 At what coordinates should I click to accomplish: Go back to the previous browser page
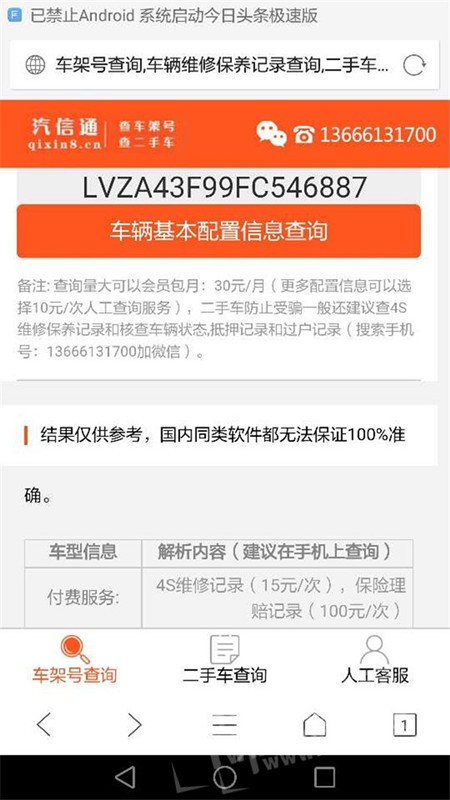44,724
